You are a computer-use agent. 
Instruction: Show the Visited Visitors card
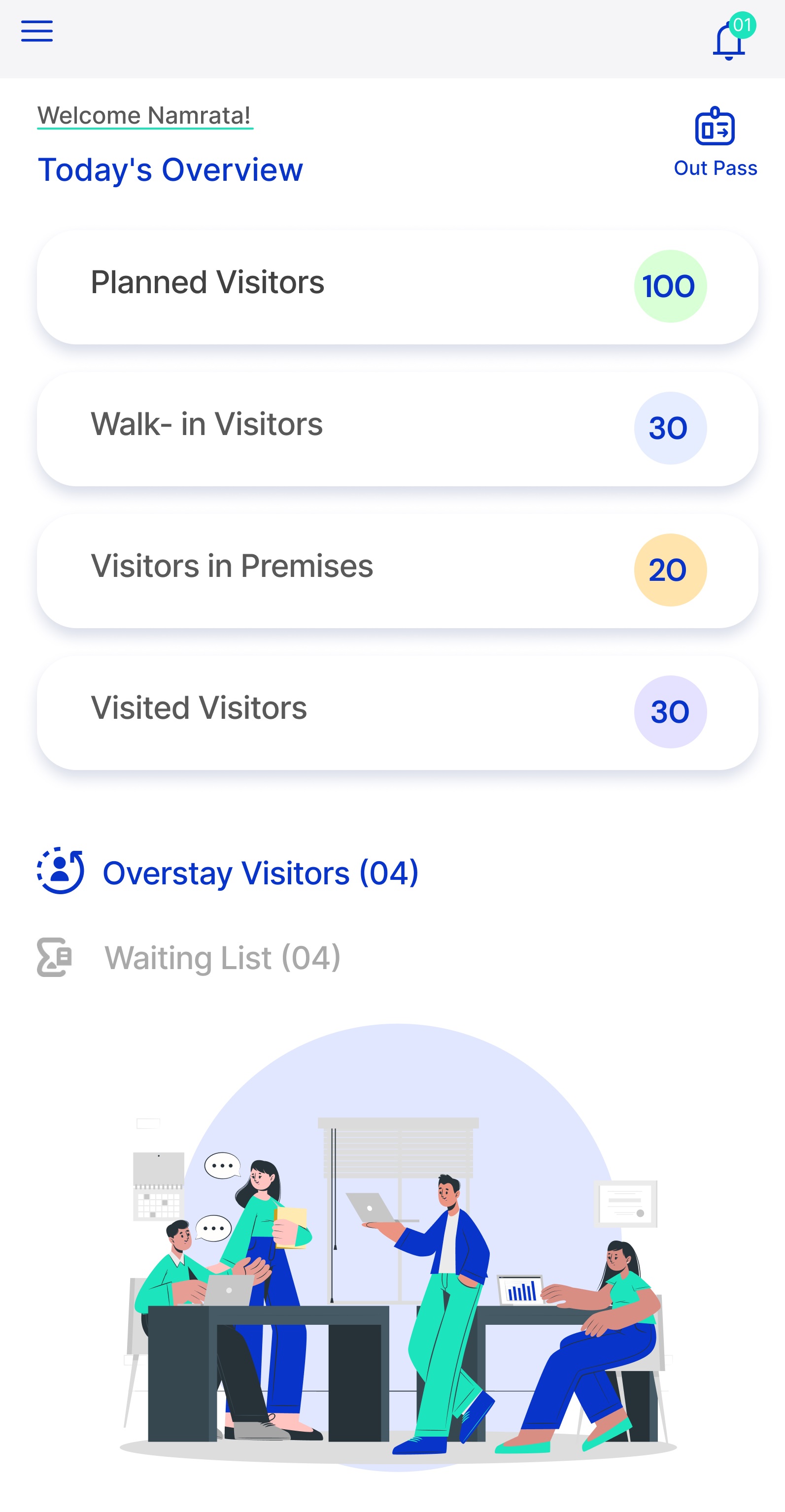[x=397, y=712]
